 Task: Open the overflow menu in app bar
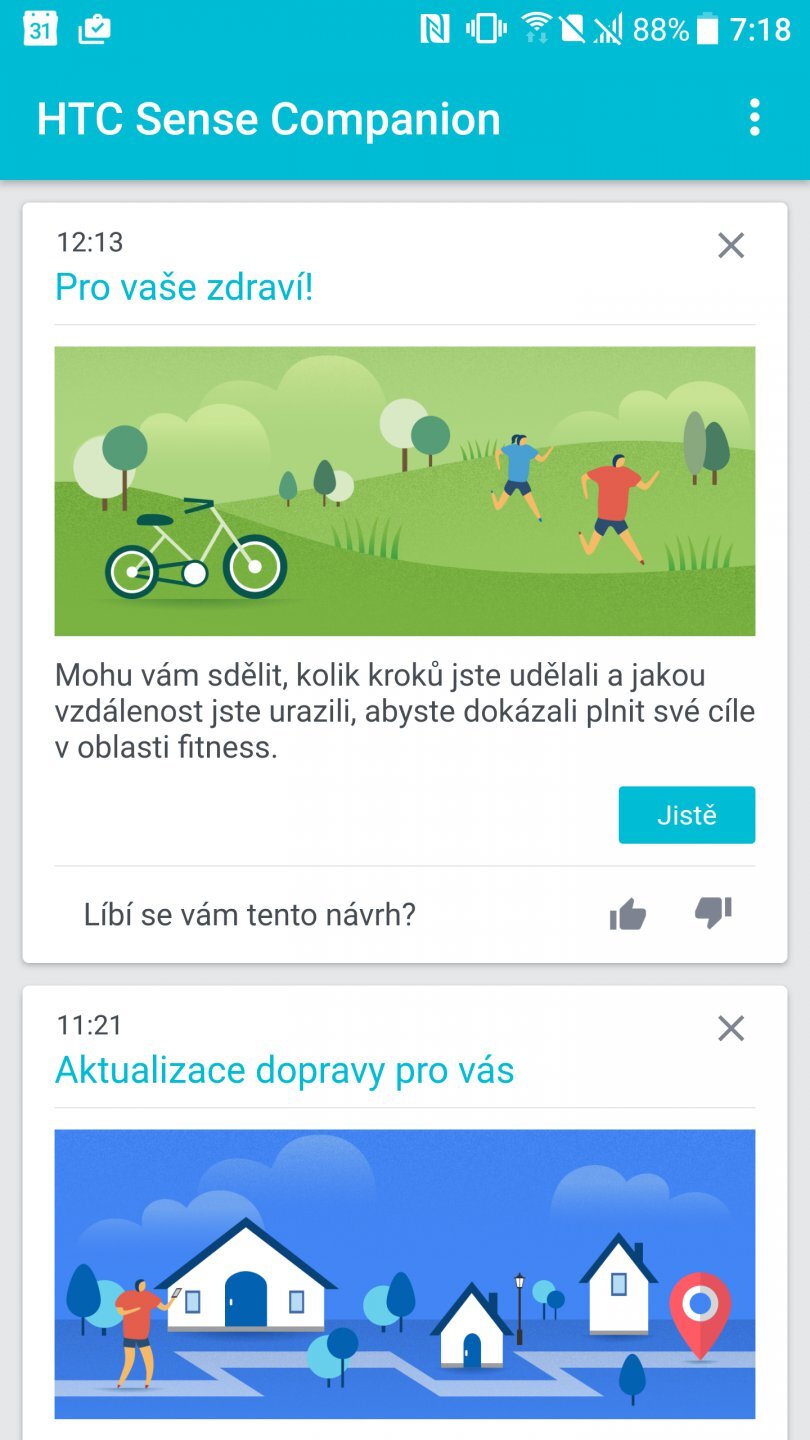coord(754,118)
